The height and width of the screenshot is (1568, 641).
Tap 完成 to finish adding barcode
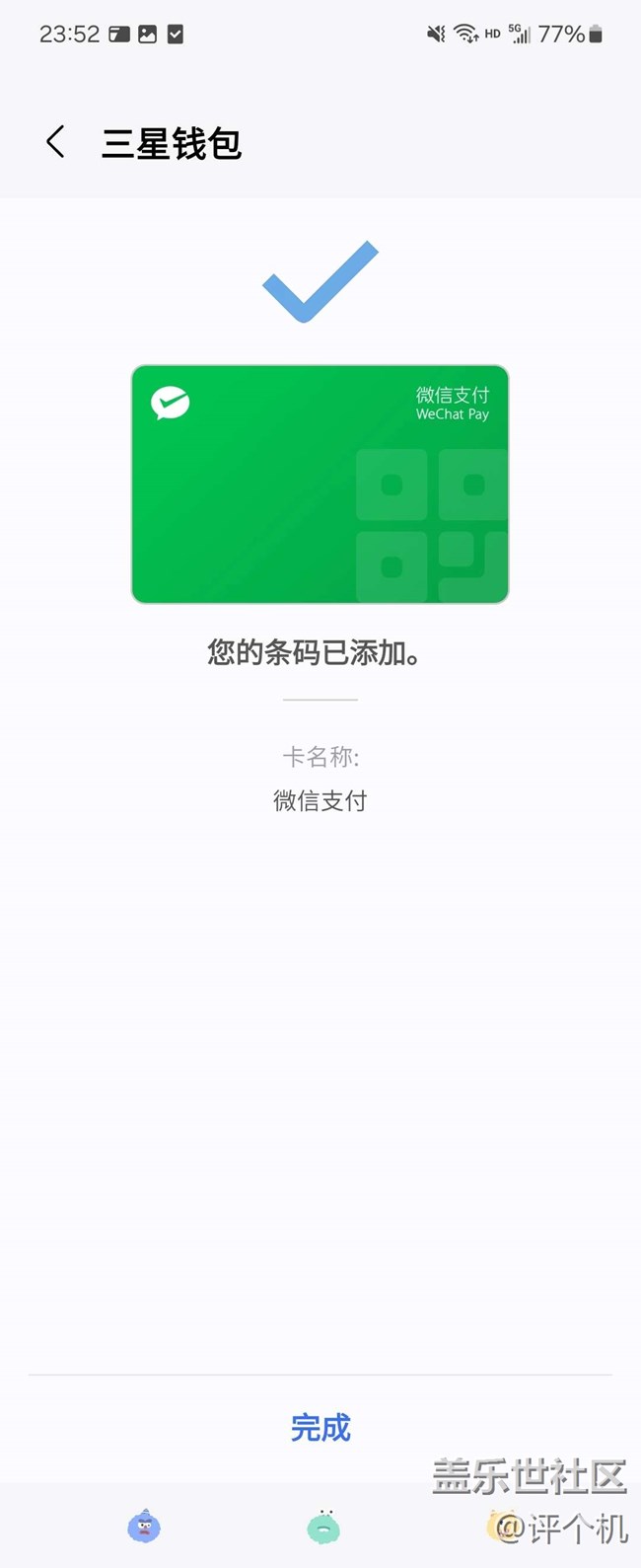pyautogui.click(x=320, y=1427)
